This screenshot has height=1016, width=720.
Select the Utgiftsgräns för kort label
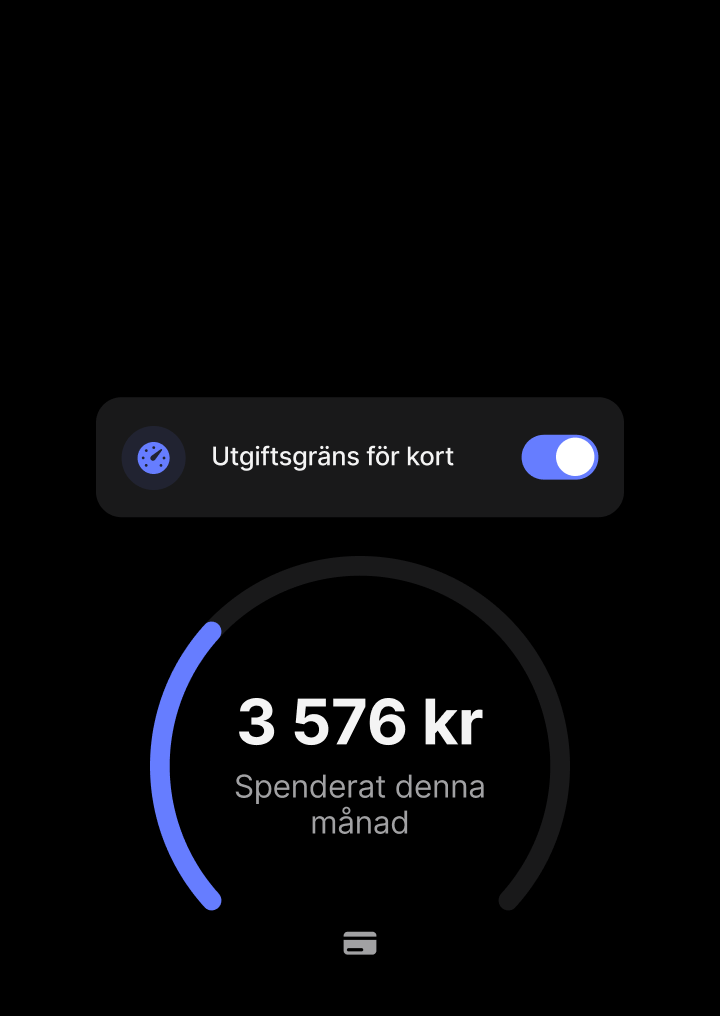[x=334, y=457]
